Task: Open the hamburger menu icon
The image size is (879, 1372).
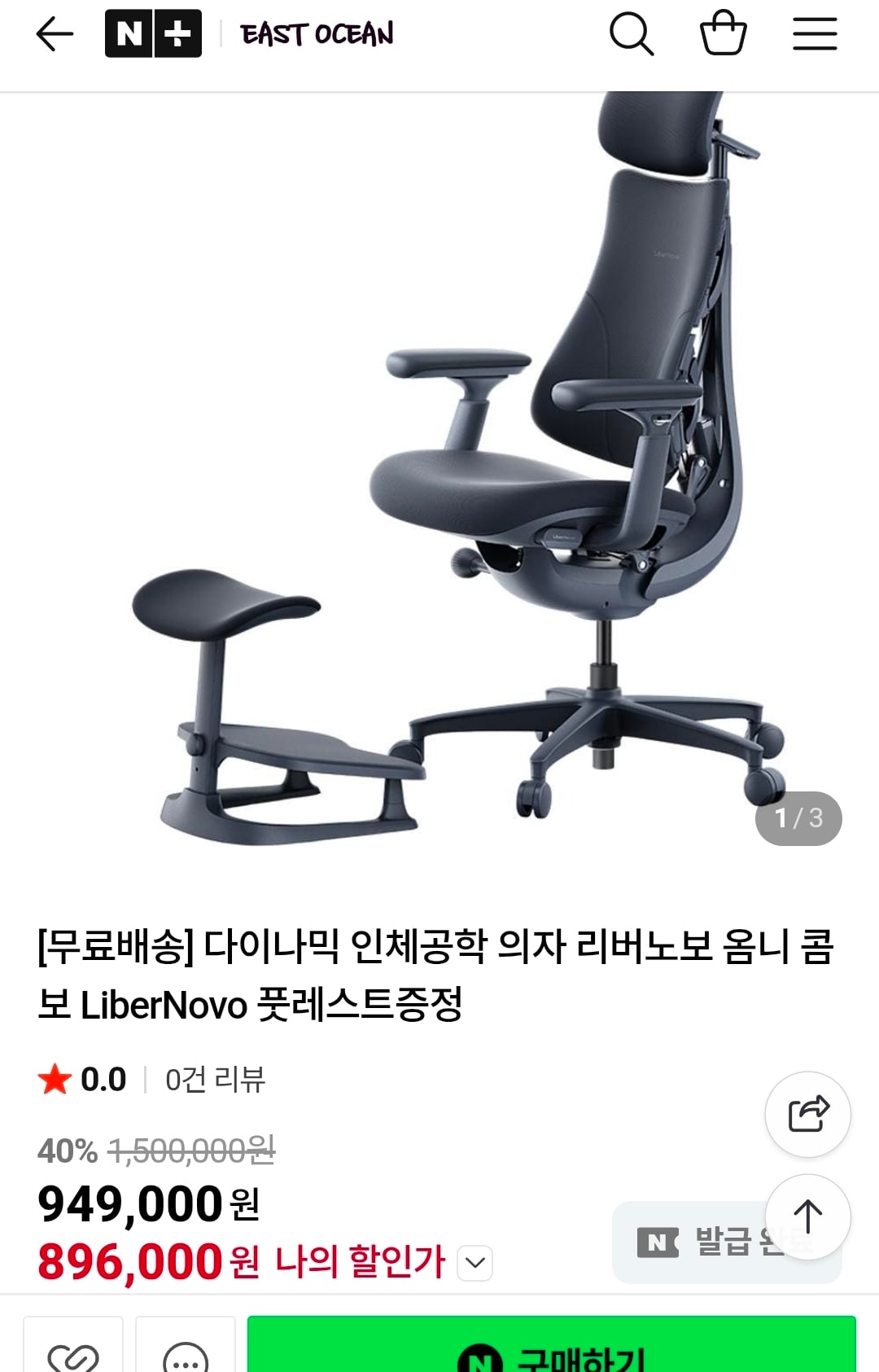Action: (814, 35)
